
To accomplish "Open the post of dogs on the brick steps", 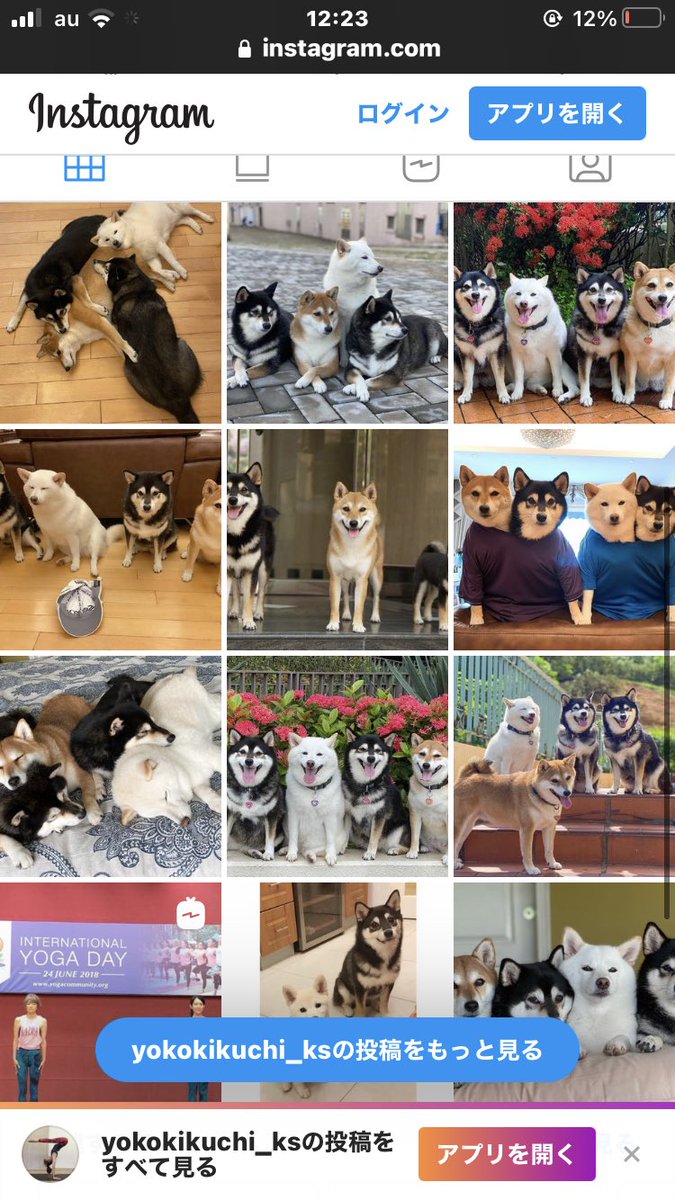I will click(564, 766).
